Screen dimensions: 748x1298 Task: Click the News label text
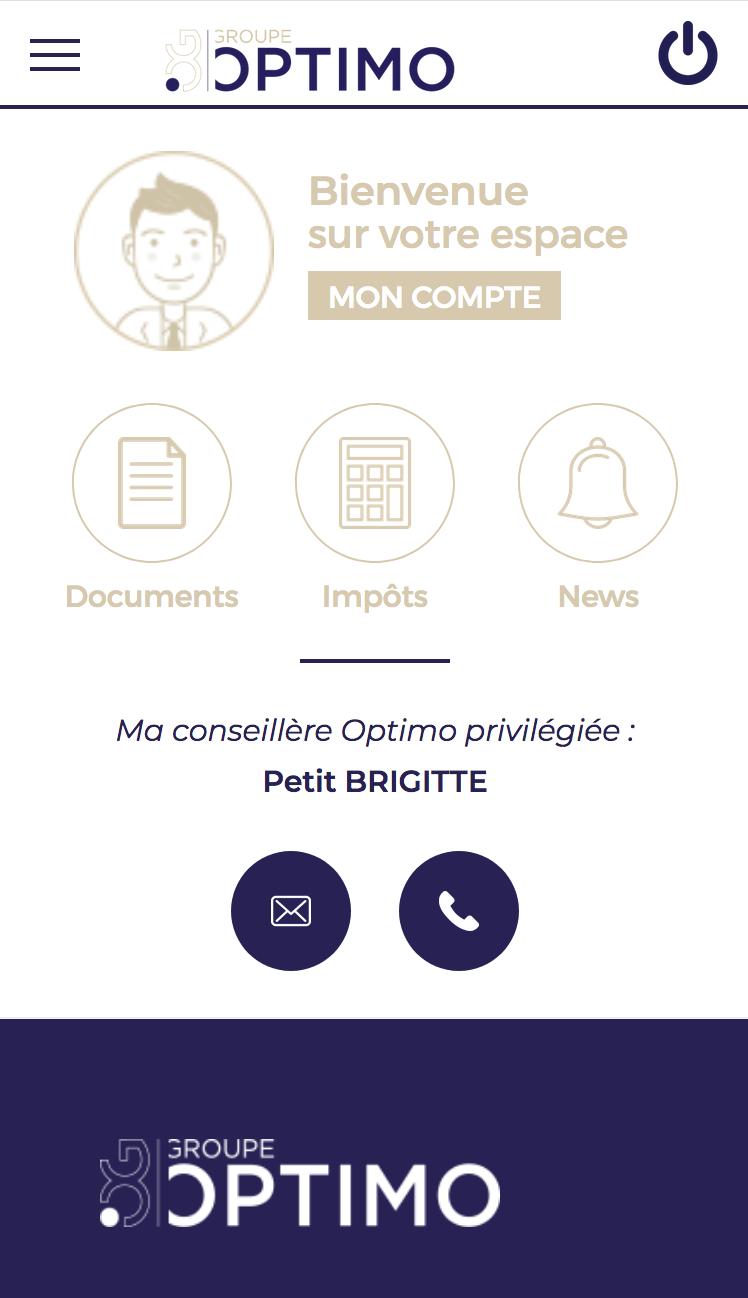point(597,596)
